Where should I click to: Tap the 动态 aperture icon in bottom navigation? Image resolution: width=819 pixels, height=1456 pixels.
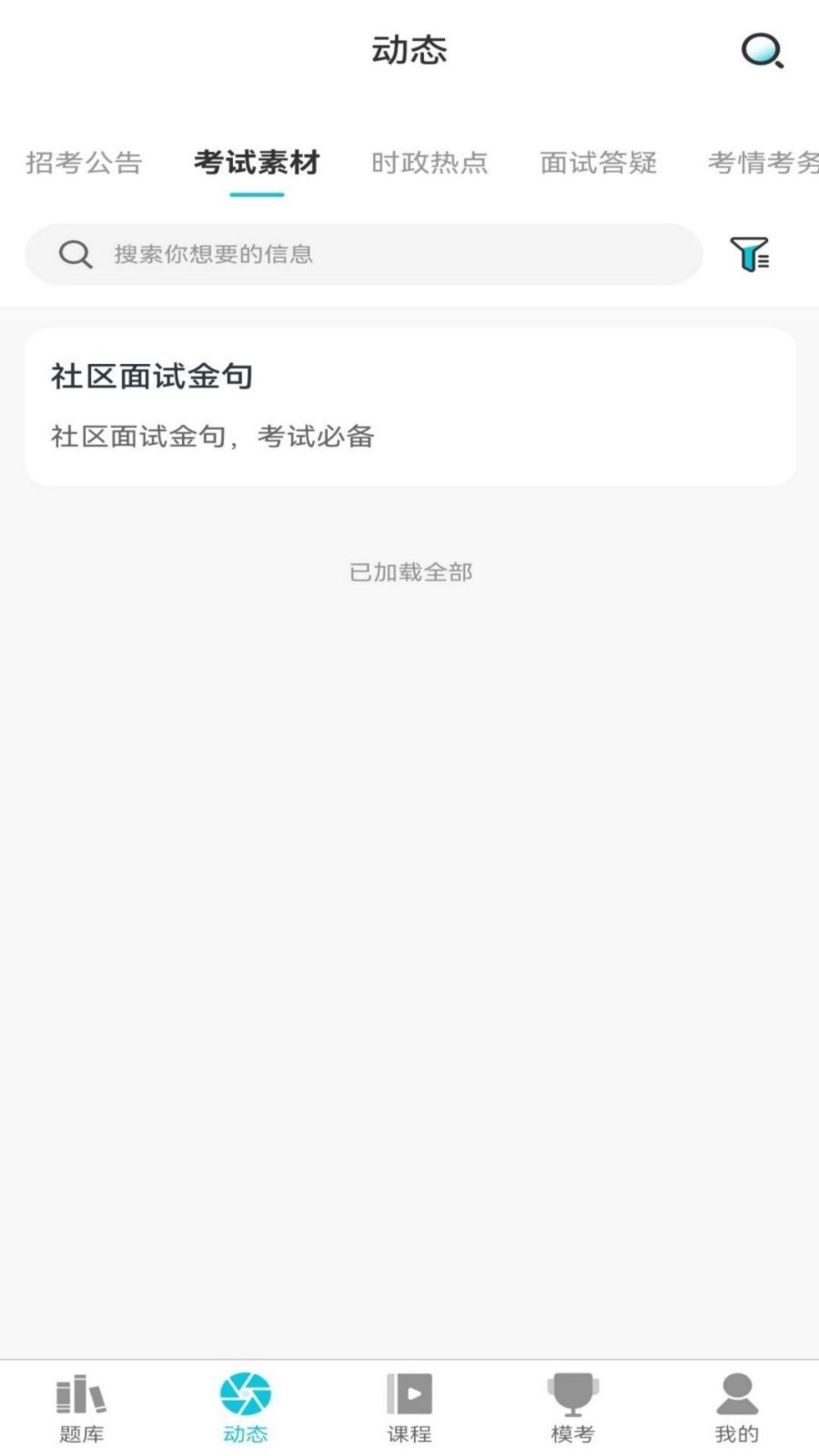click(x=244, y=1390)
